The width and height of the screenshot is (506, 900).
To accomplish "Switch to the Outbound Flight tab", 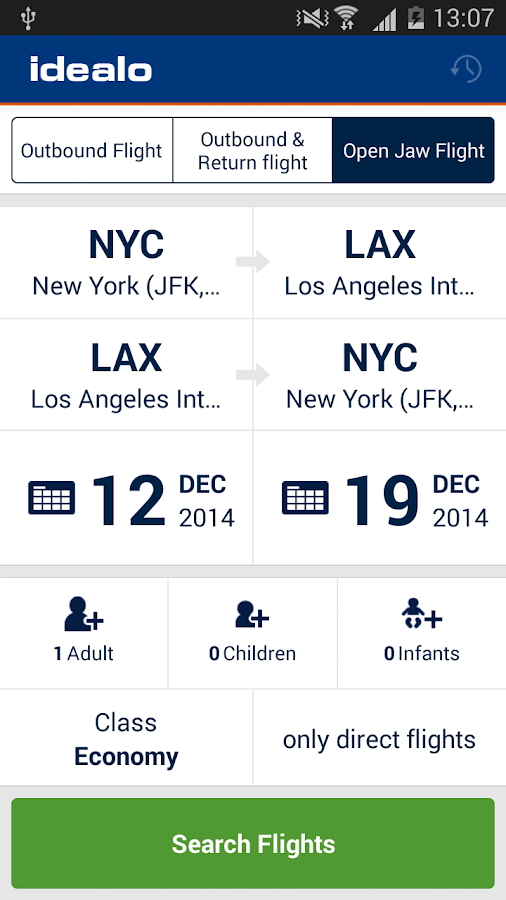I will click(x=92, y=150).
